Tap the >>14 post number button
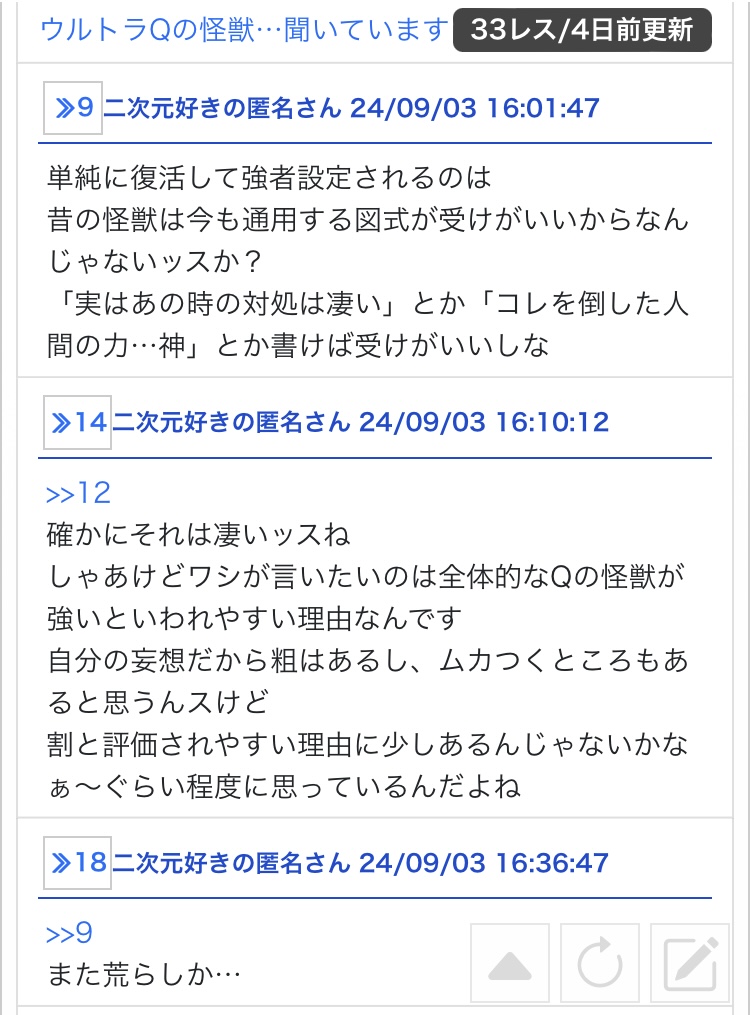Viewport: 750px width, 1015px height. pos(77,422)
